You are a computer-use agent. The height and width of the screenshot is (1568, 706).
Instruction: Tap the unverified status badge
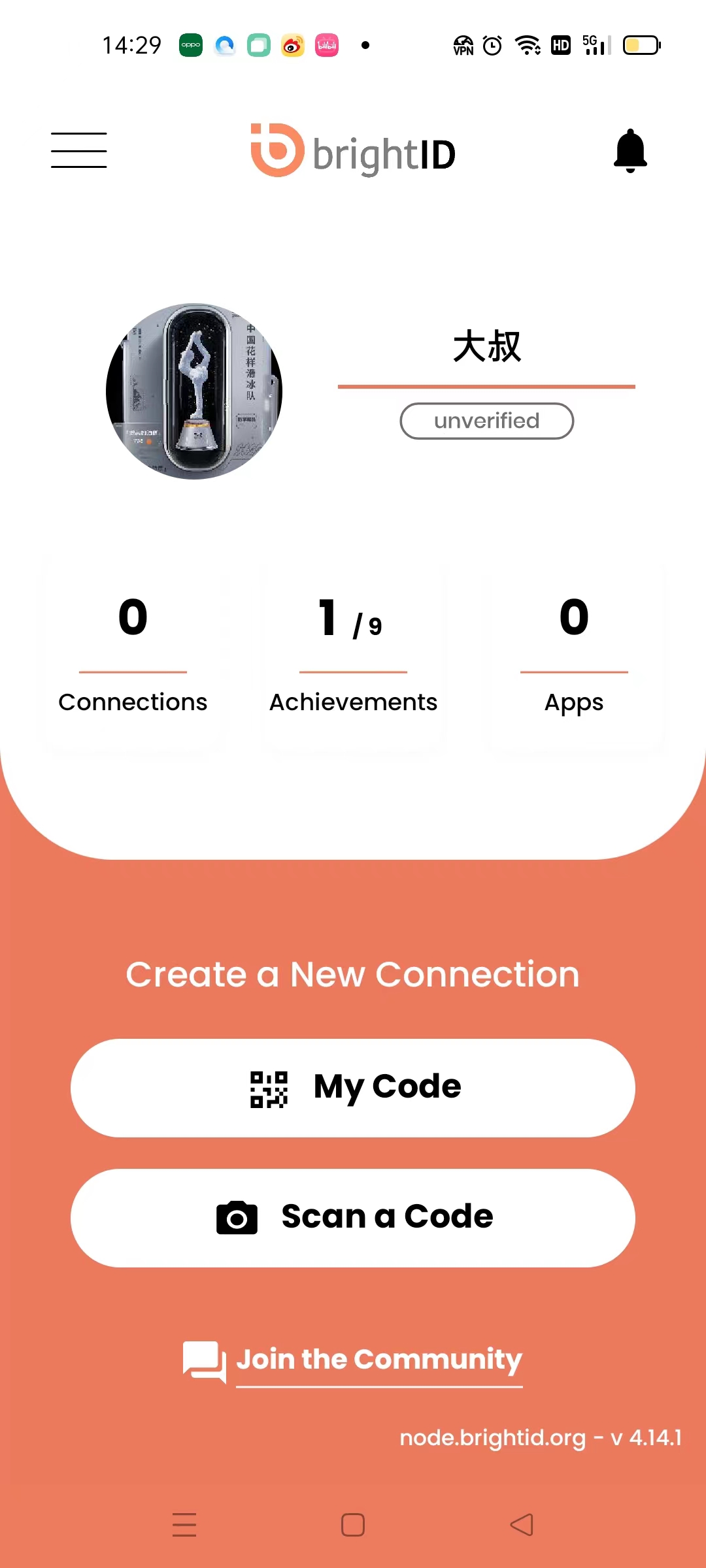[x=486, y=421]
